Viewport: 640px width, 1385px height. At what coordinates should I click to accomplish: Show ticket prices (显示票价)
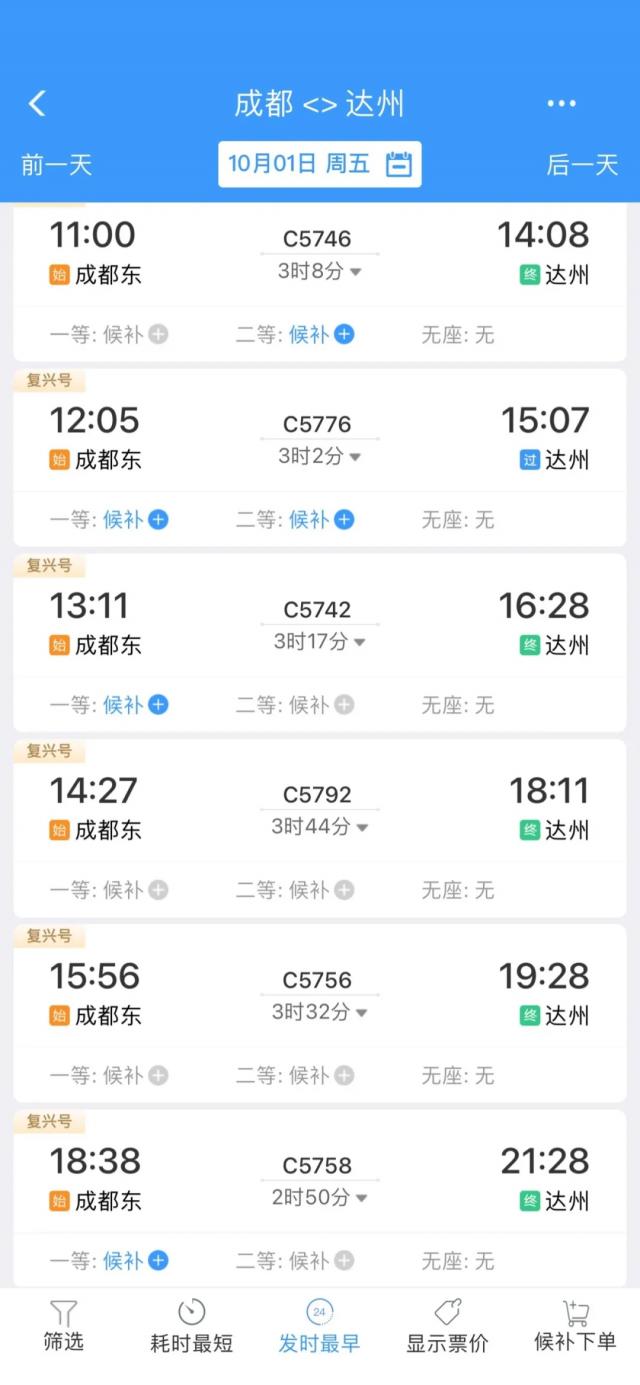(x=447, y=1327)
